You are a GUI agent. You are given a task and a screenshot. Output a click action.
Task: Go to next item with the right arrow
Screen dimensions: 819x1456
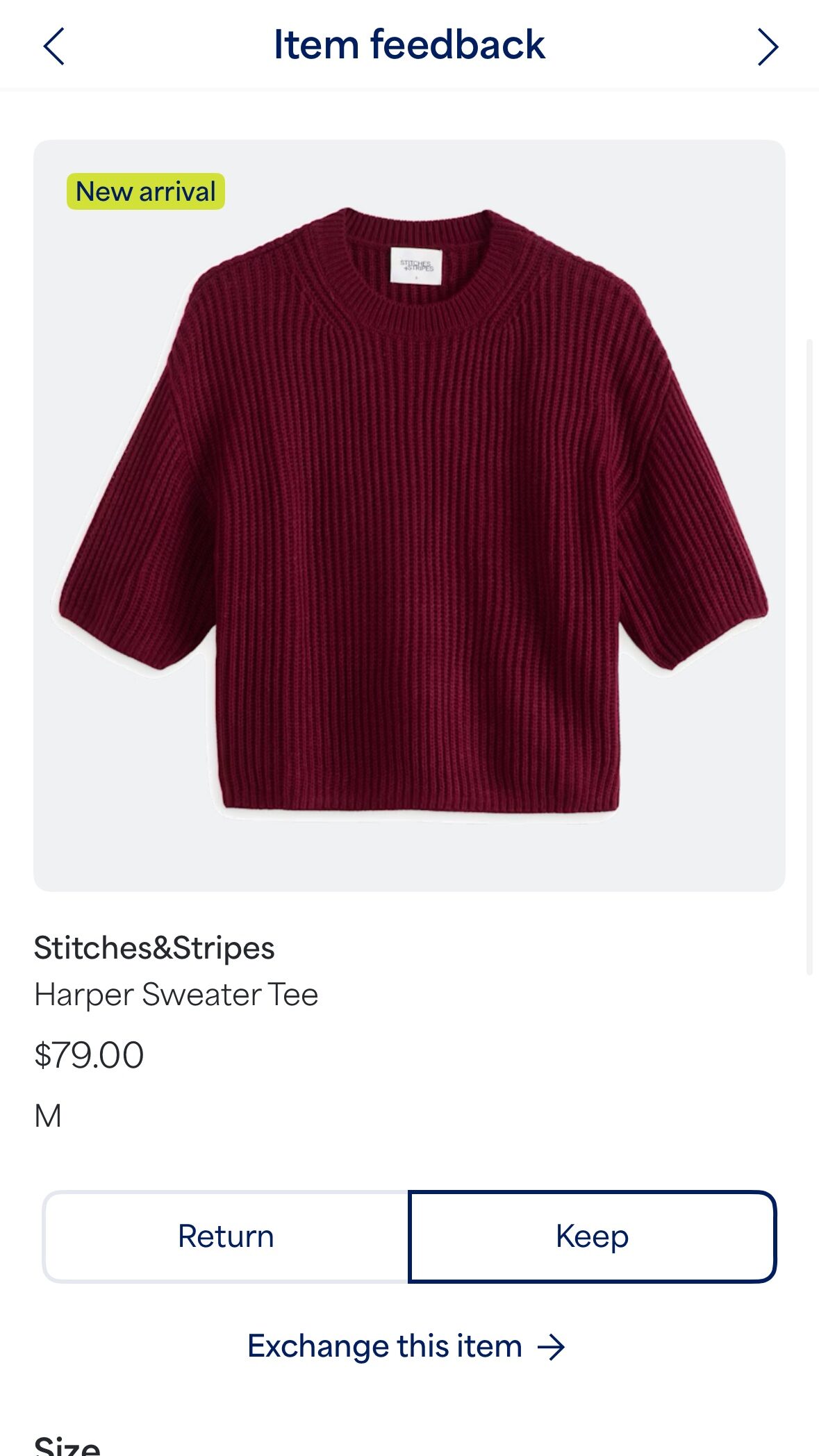767,47
